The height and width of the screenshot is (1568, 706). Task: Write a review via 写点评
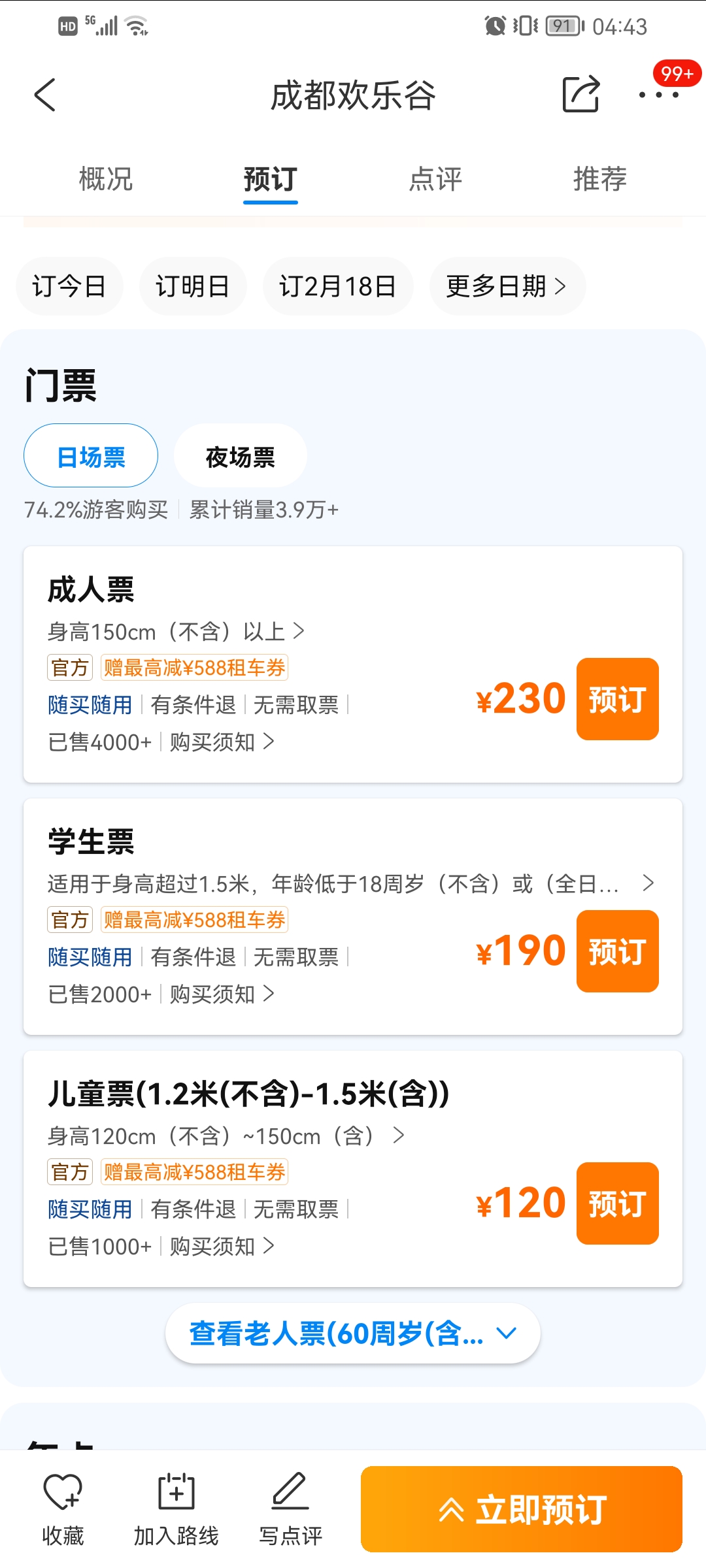pyautogui.click(x=290, y=1509)
